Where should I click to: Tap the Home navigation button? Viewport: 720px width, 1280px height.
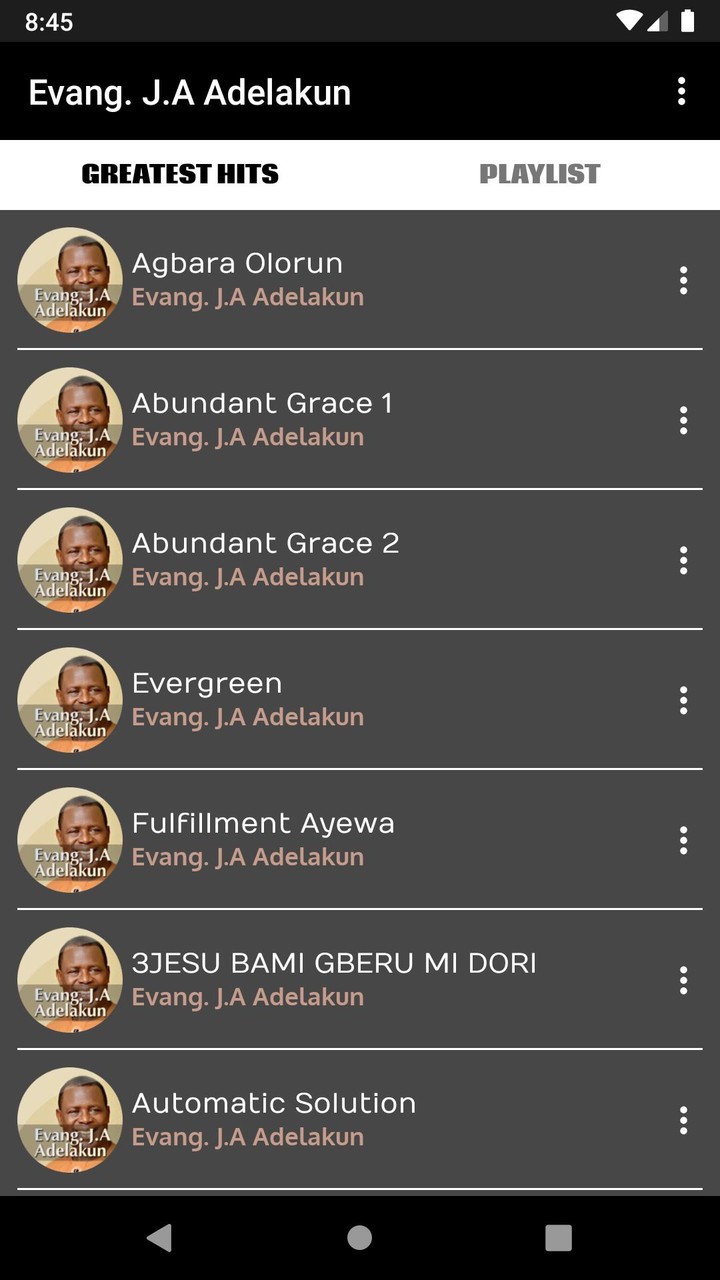pyautogui.click(x=358, y=1237)
